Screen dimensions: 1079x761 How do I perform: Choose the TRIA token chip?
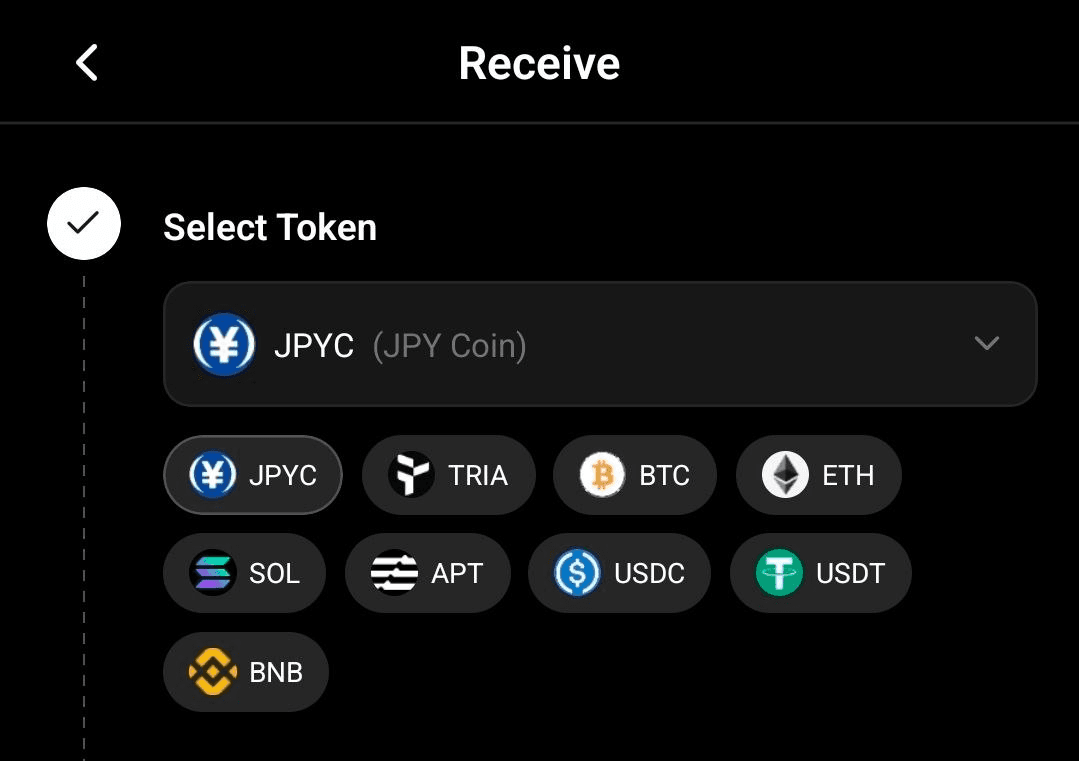click(x=449, y=475)
